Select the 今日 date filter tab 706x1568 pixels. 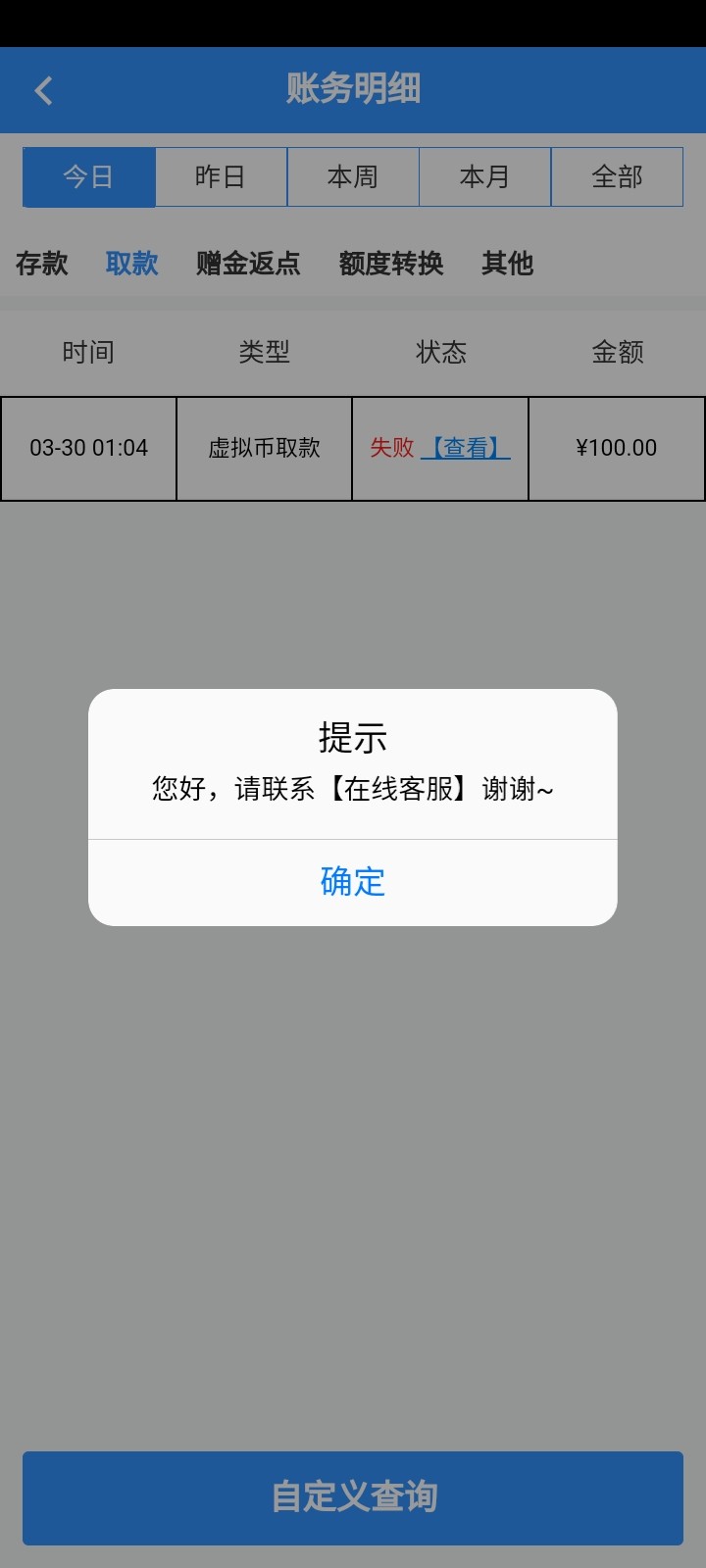tap(88, 176)
